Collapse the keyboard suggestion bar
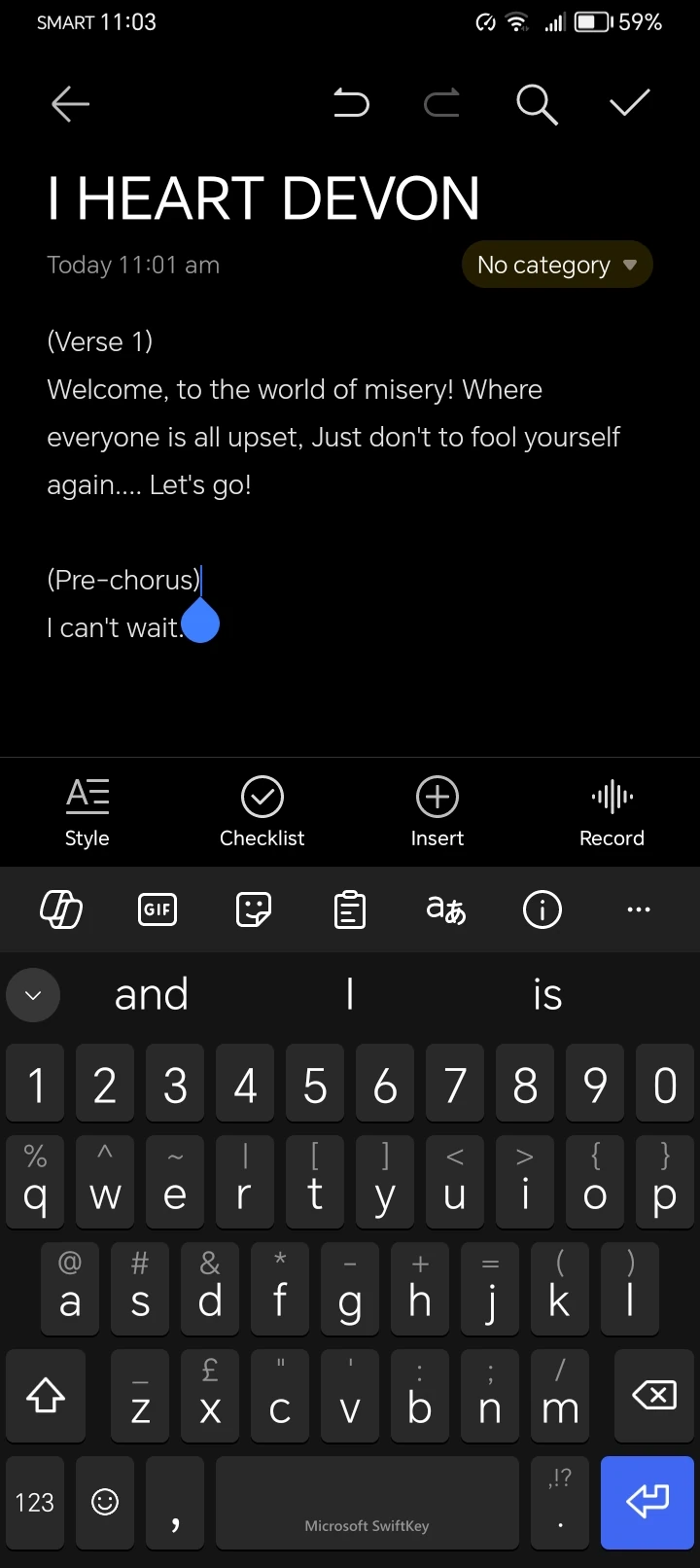700x1568 pixels. coord(33,995)
